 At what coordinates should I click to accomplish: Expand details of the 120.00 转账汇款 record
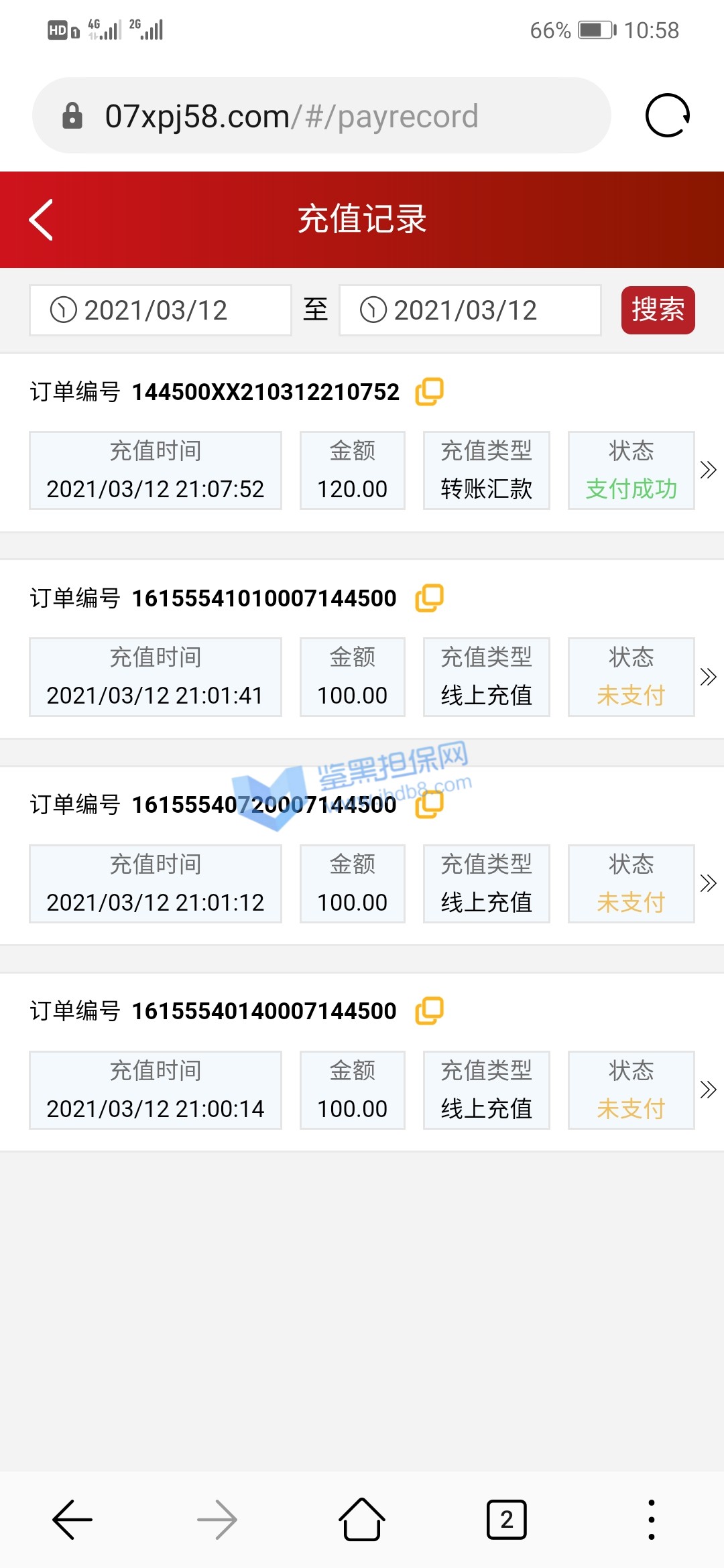(708, 470)
